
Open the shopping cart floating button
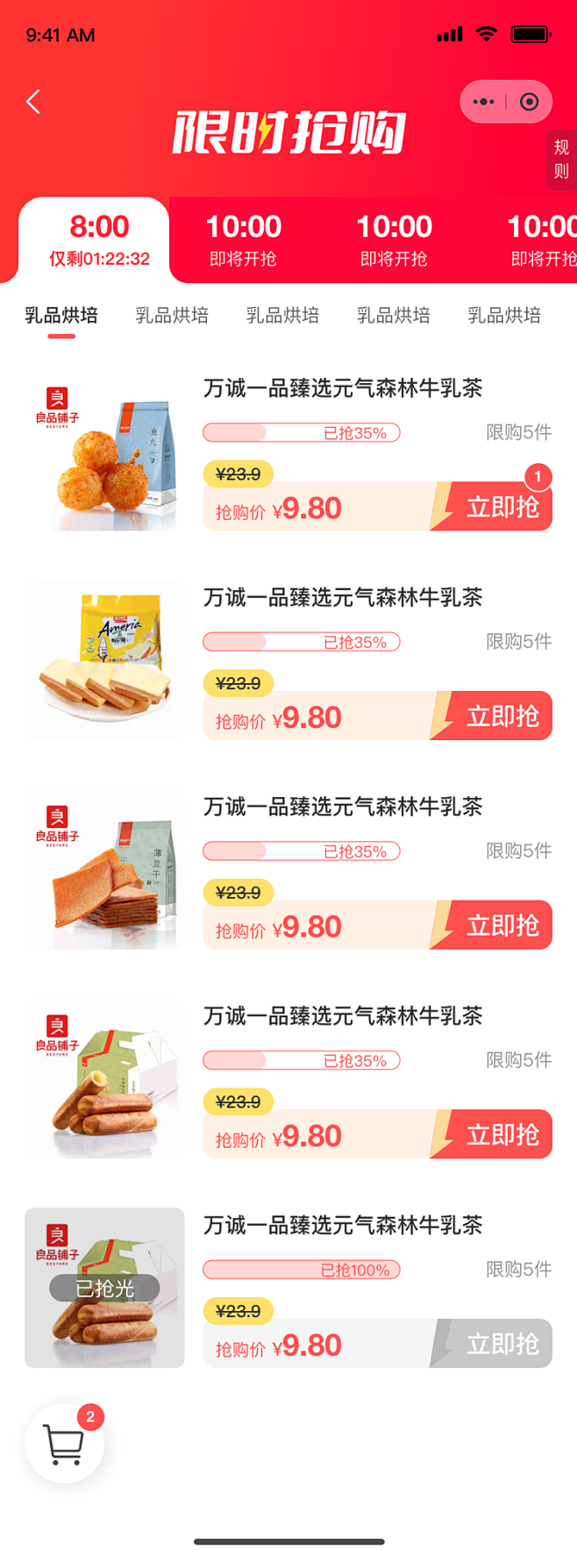pyautogui.click(x=64, y=1443)
